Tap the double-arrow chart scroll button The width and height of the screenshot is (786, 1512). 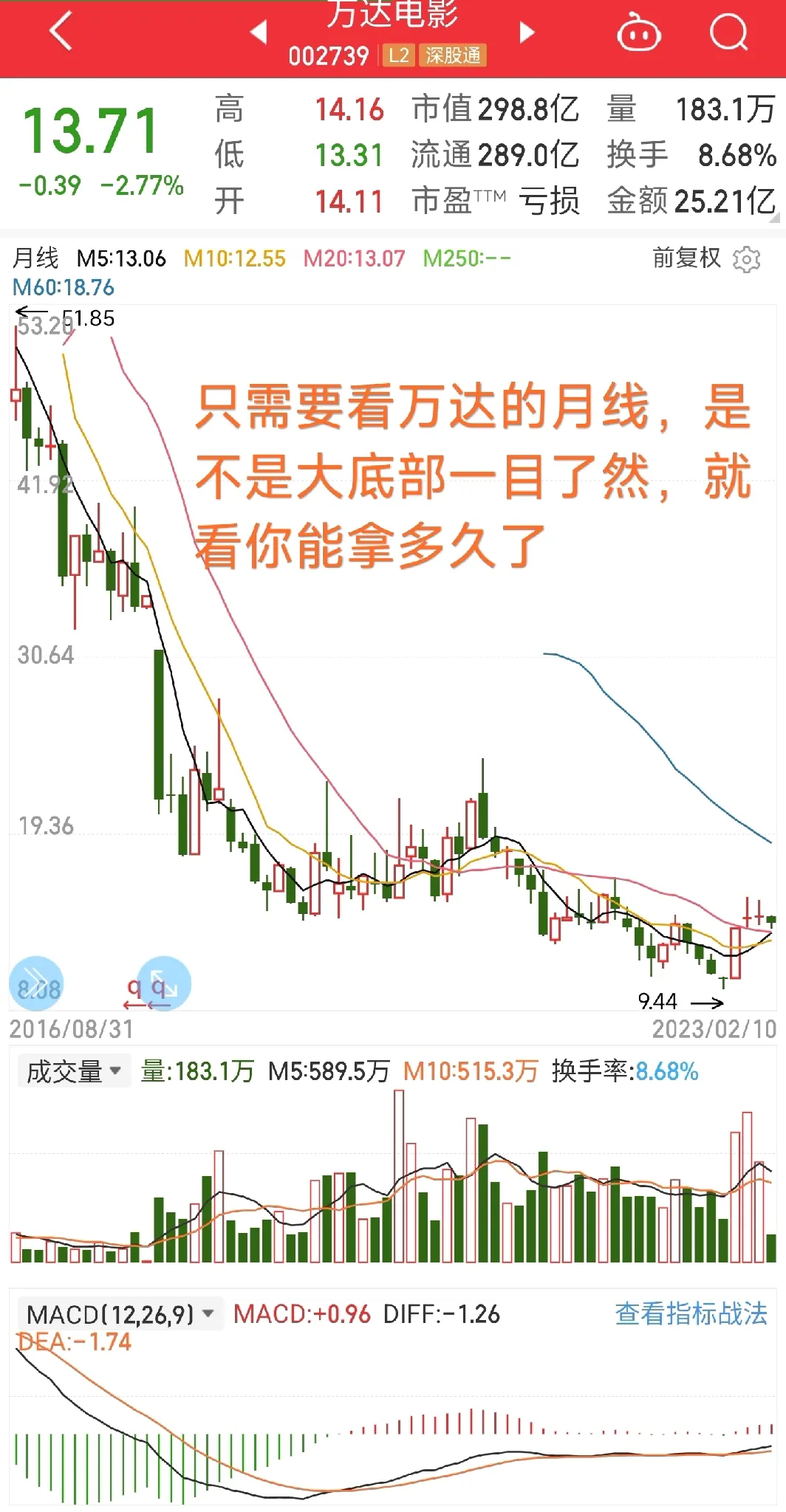pos(36,983)
